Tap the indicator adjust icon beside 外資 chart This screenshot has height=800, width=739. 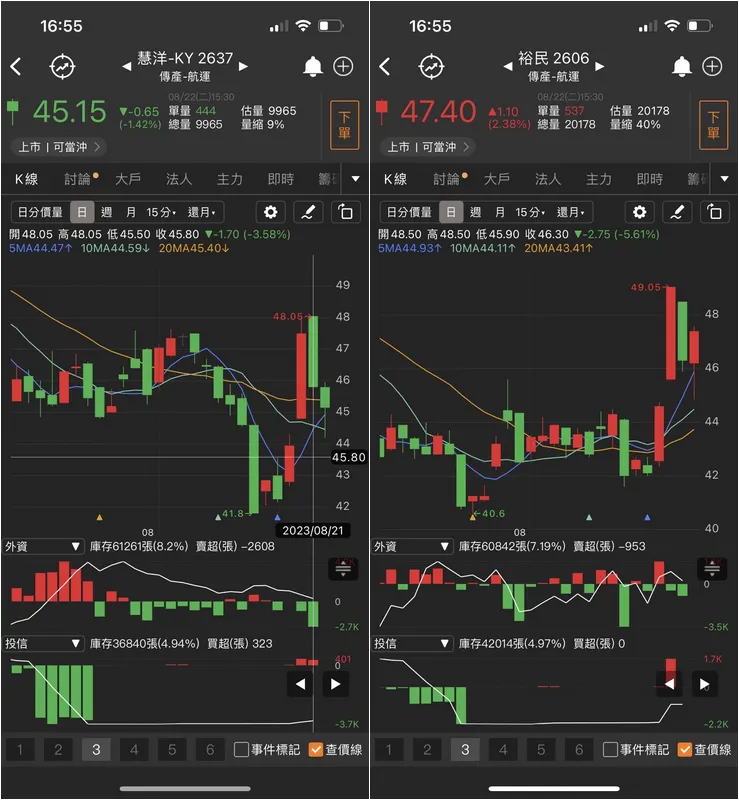pos(344,568)
